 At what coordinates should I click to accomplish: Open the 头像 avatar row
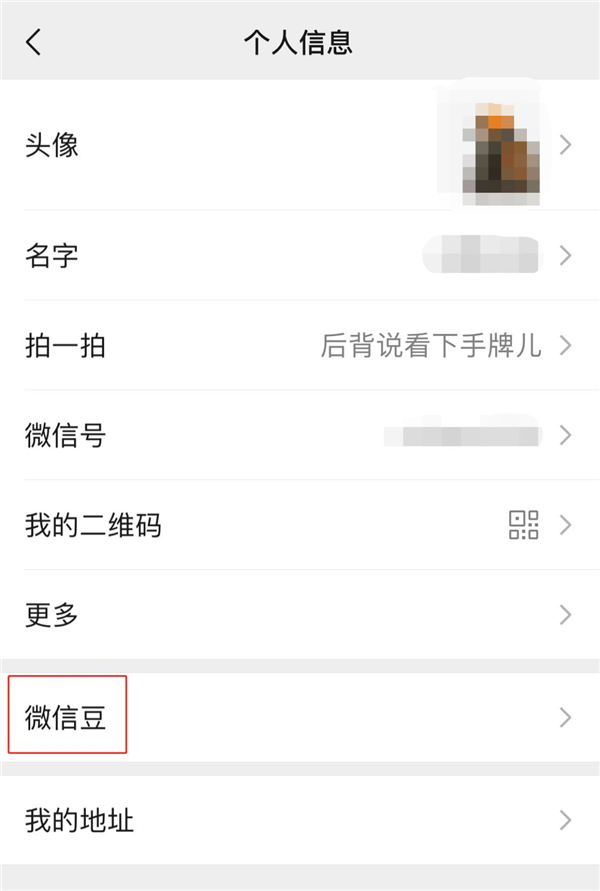pos(300,146)
